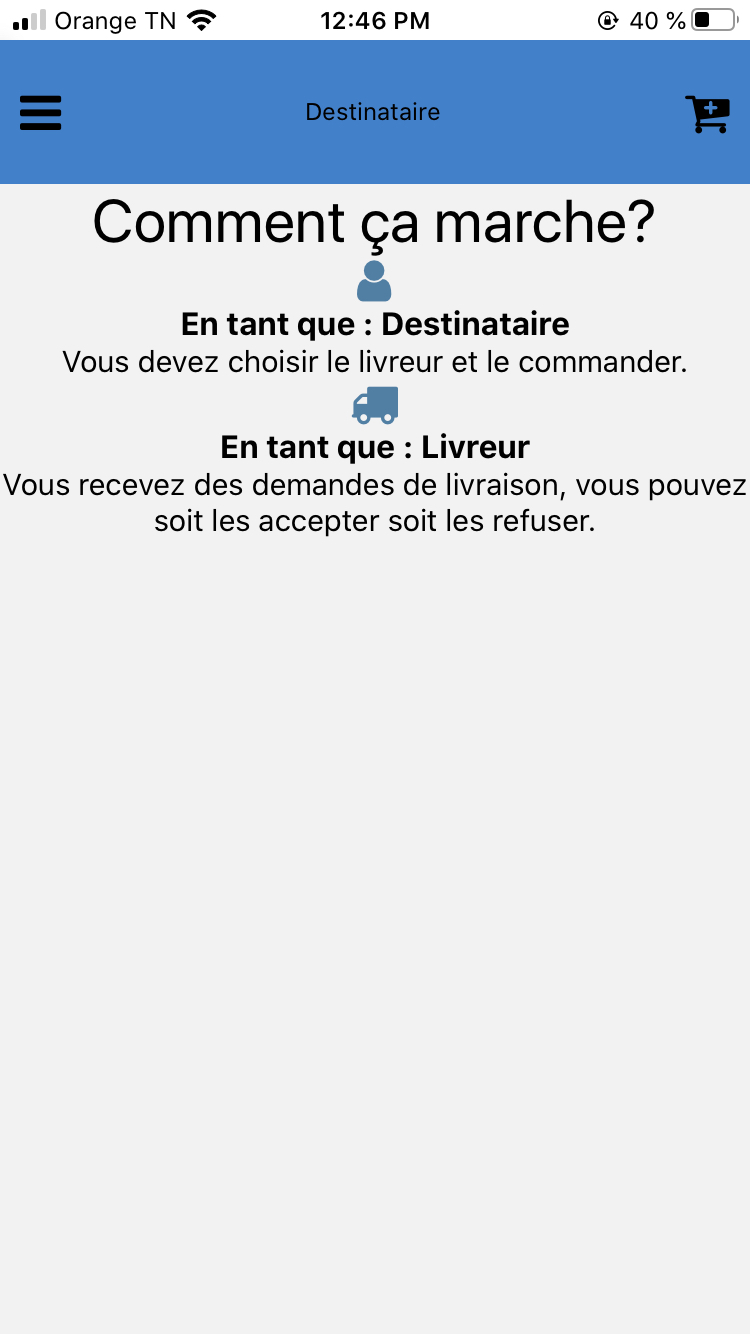
Task: Click the heading Comment ça marche?
Action: 373,223
